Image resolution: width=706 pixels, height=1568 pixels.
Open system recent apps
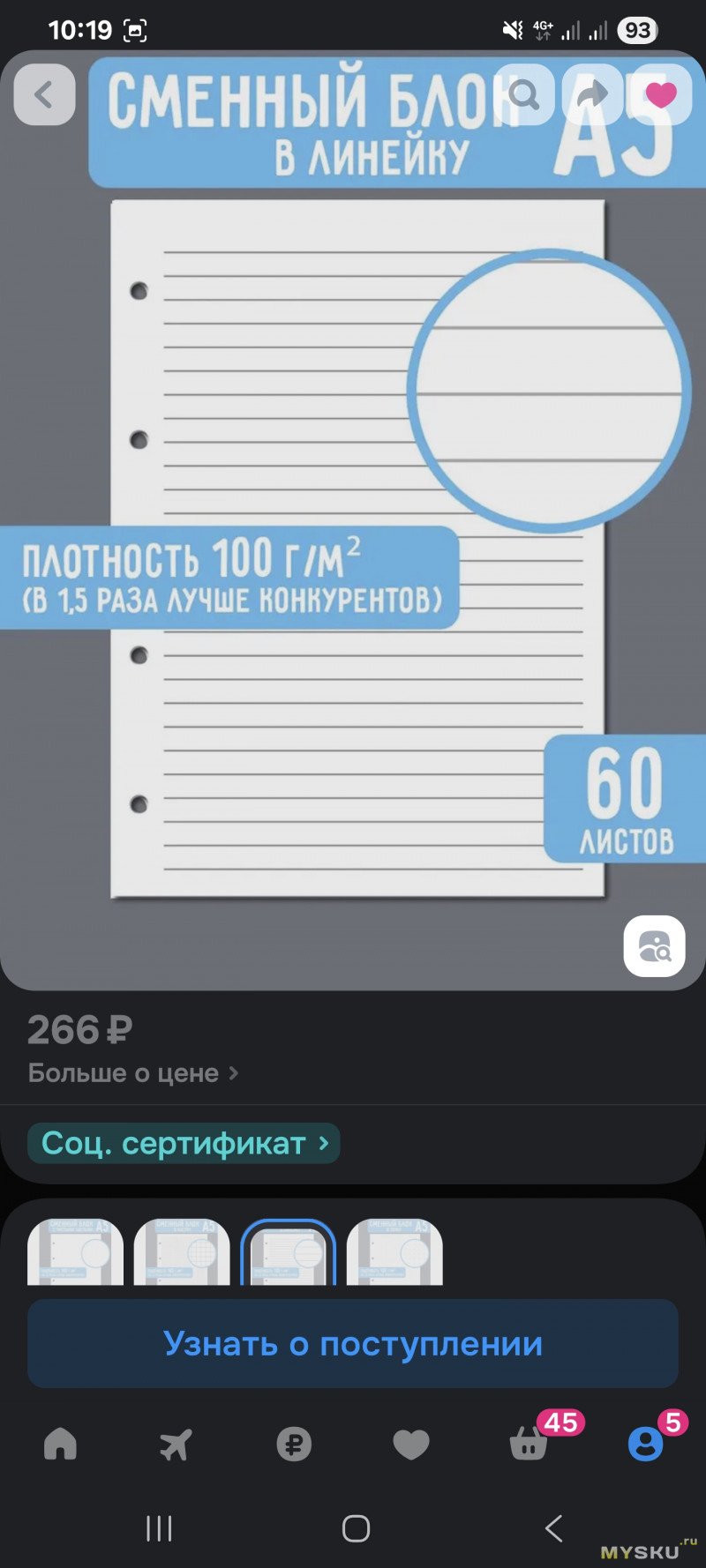point(159,1528)
